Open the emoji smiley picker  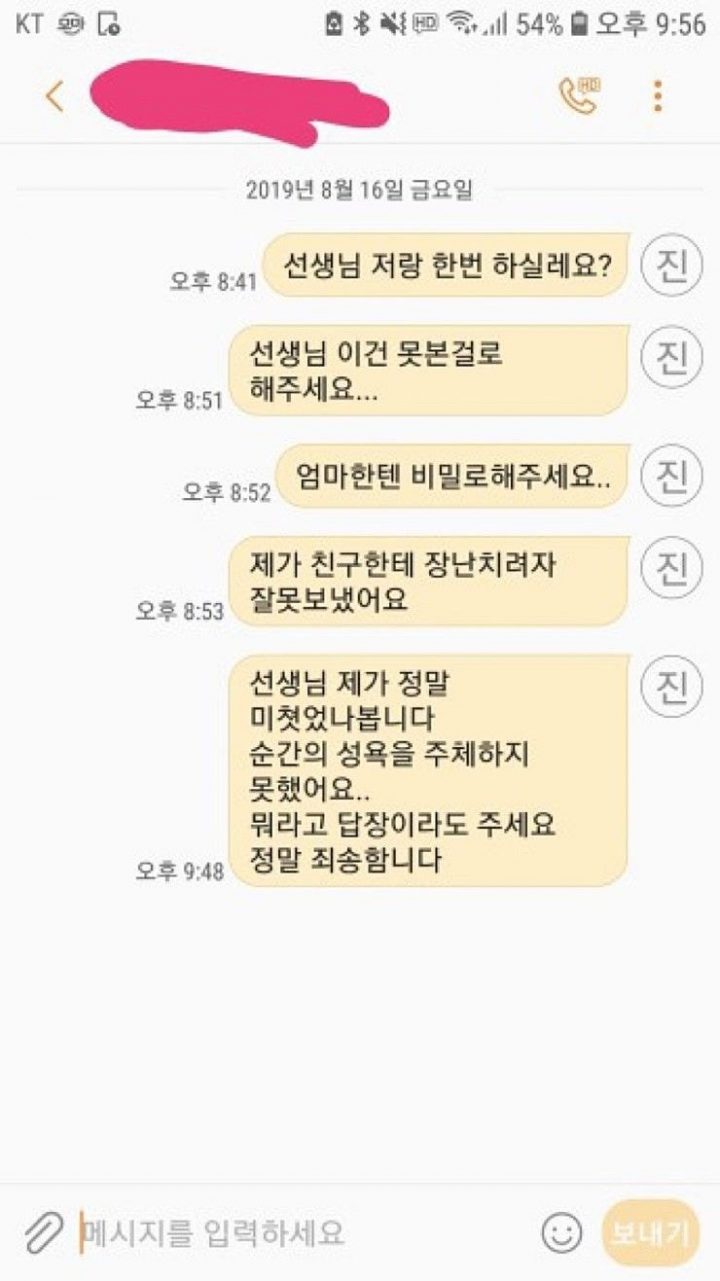(562, 1232)
